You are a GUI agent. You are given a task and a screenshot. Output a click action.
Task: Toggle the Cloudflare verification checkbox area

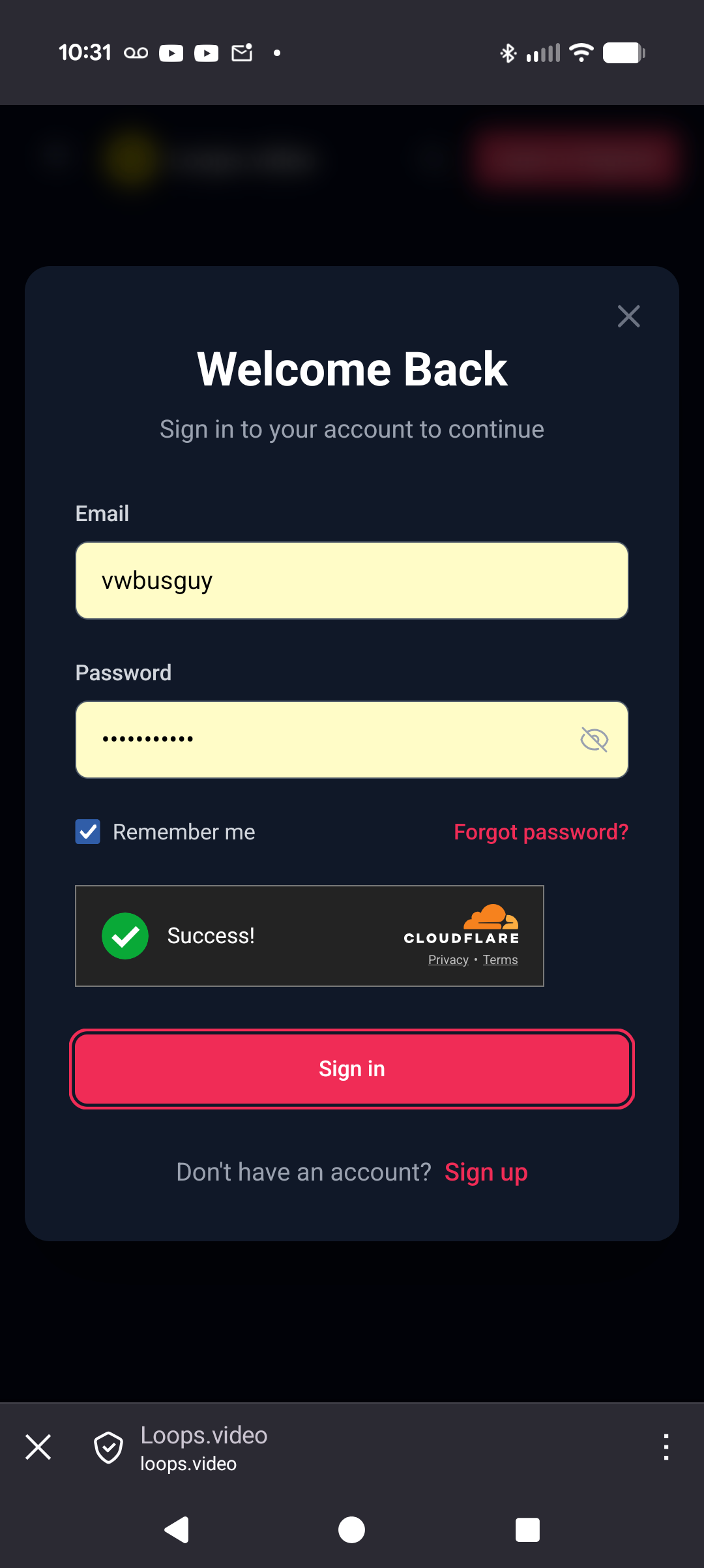pos(125,936)
